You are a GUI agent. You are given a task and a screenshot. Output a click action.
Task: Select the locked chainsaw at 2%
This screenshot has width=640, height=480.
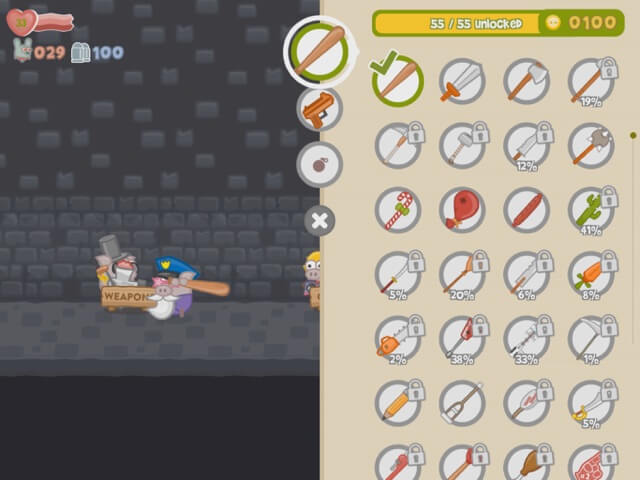coord(397,339)
